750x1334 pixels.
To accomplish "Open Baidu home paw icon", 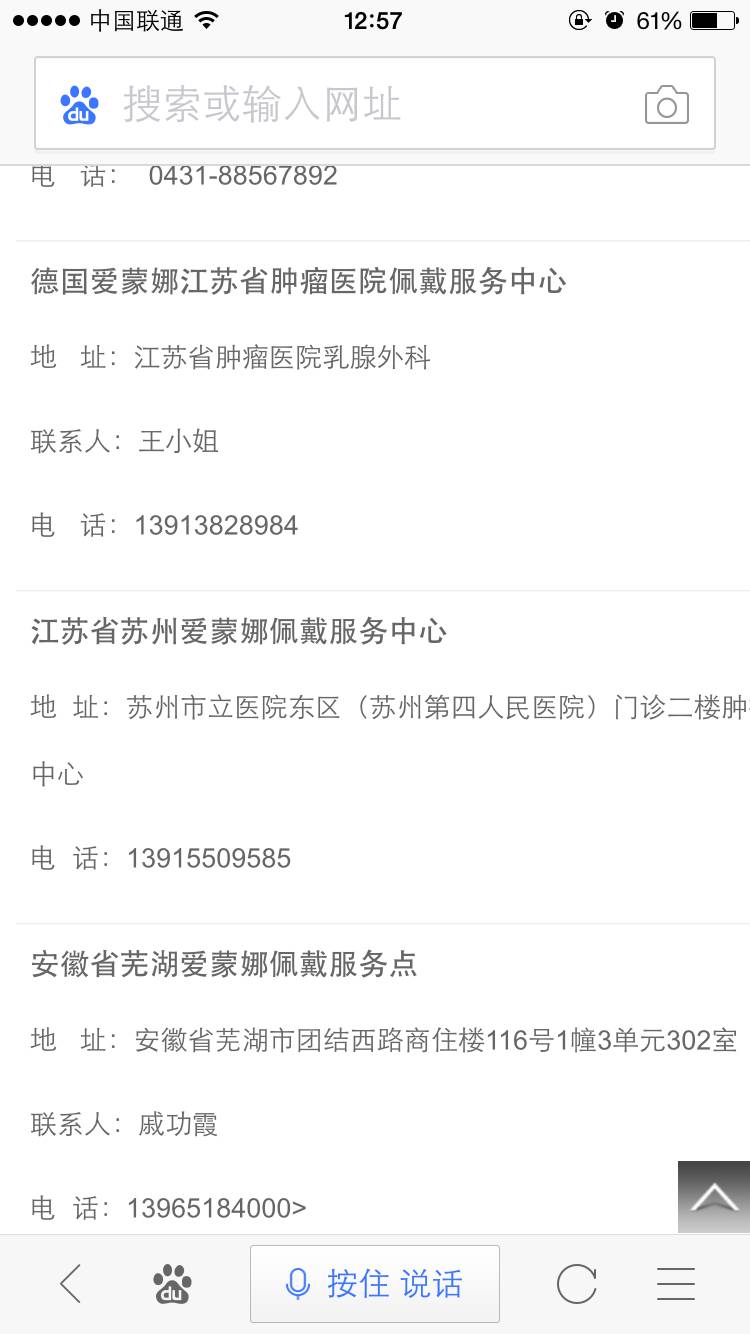I will coord(172,1284).
